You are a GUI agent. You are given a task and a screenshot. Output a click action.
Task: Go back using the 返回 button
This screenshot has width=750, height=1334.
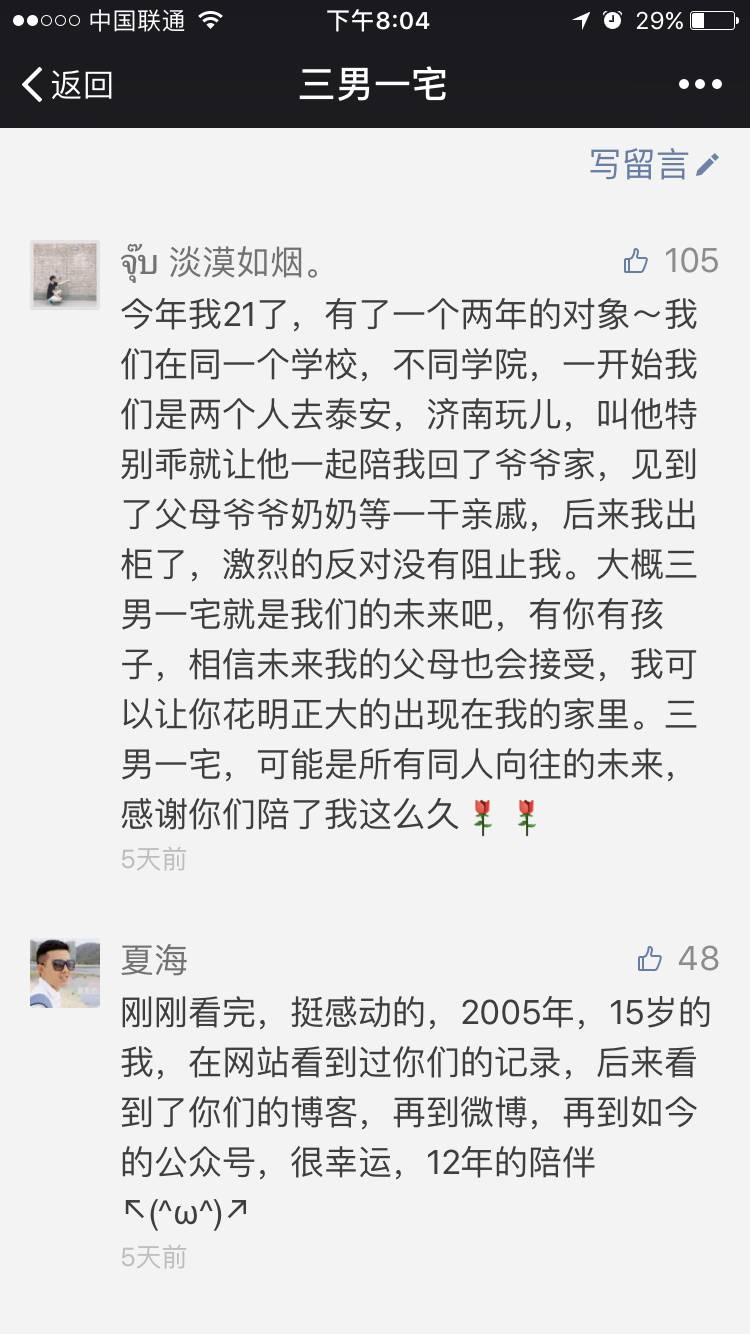66,85
